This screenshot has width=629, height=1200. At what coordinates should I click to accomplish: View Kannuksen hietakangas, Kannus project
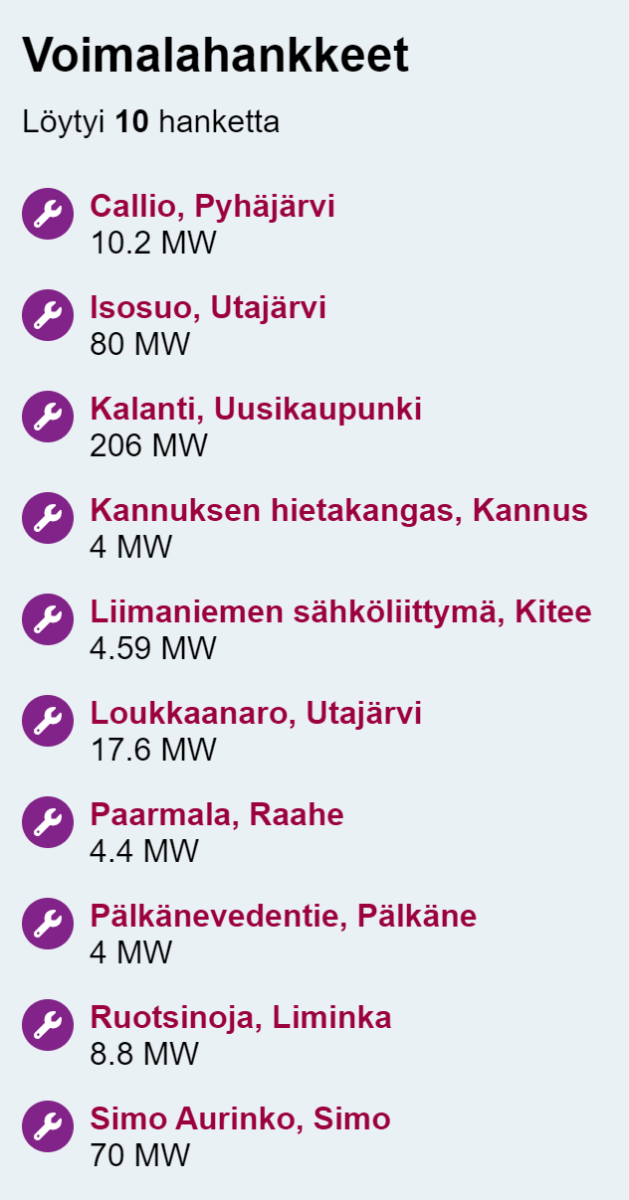pyautogui.click(x=338, y=511)
